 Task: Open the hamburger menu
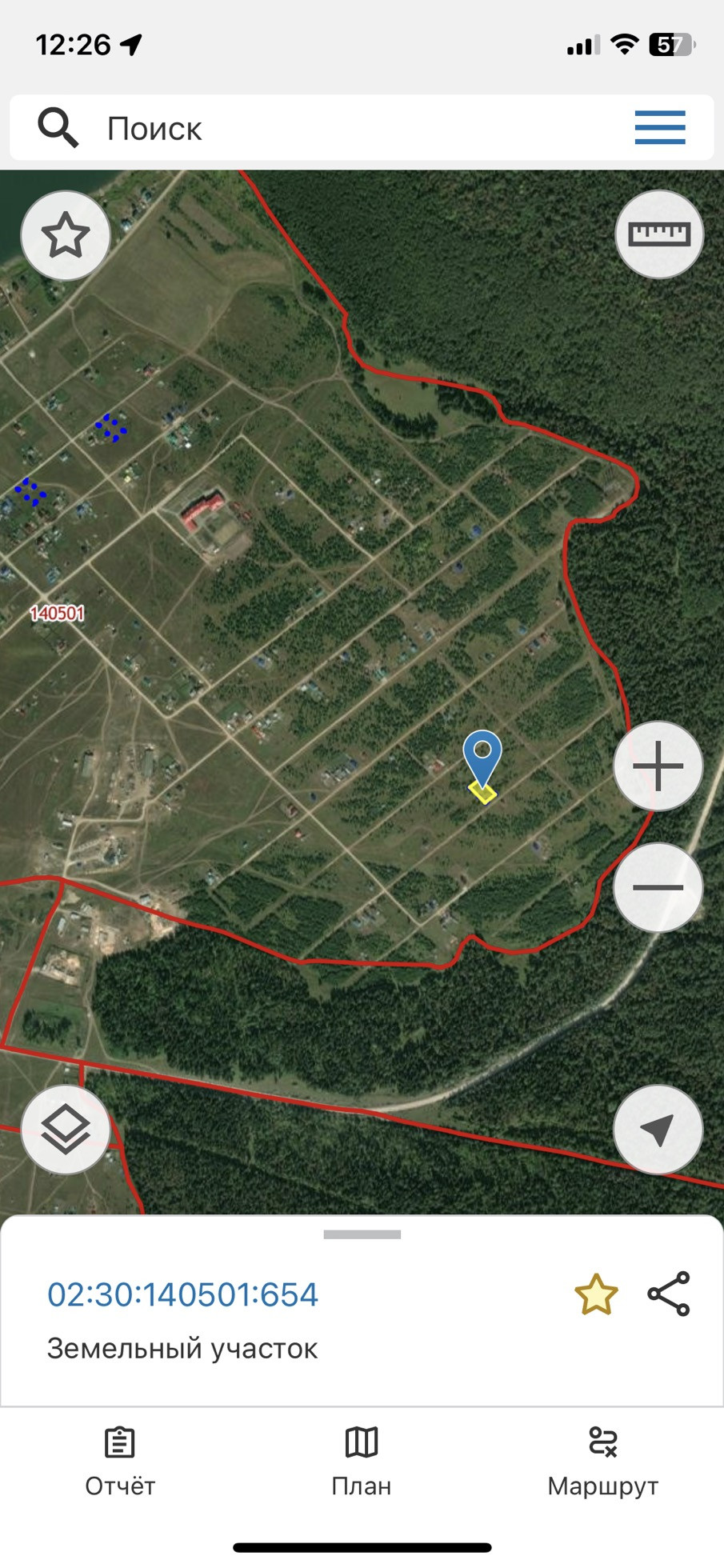coord(660,127)
